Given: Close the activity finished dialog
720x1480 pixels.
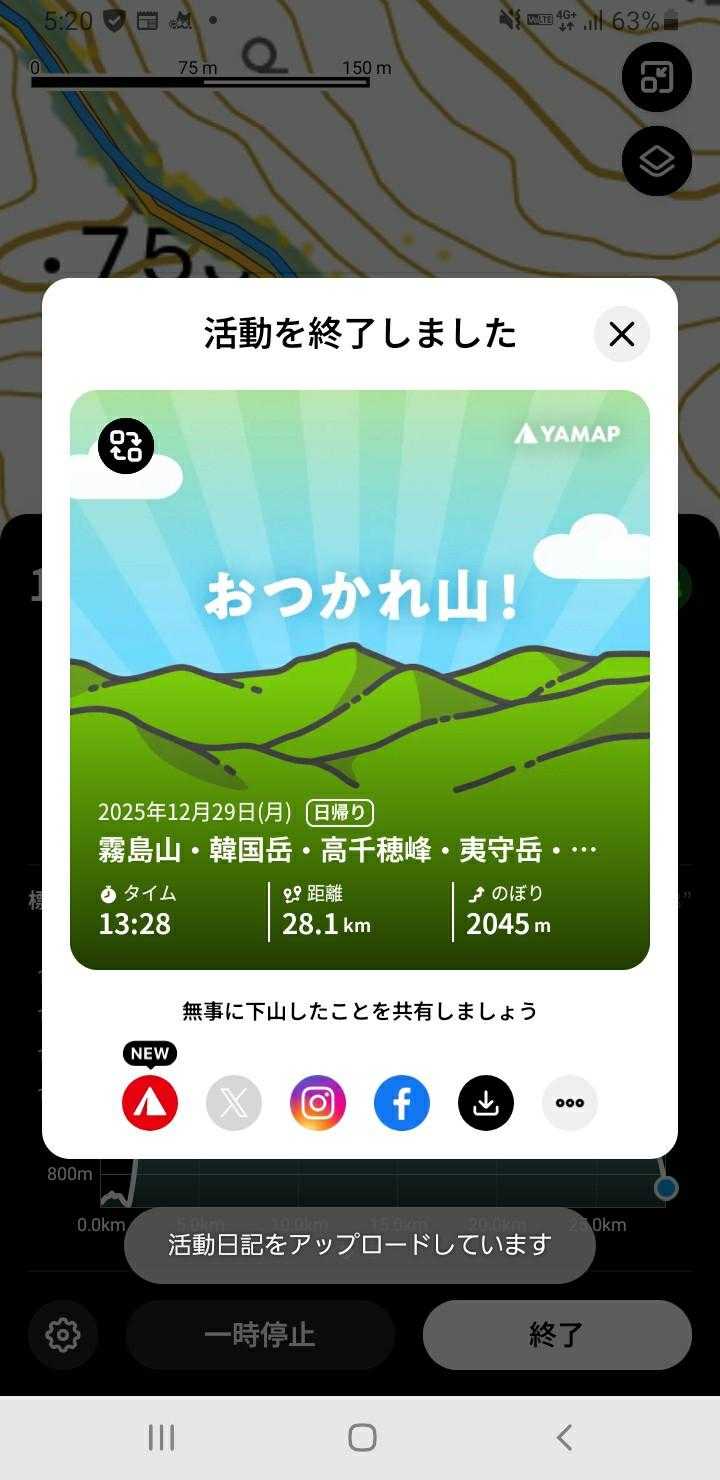Looking at the screenshot, I should pyautogui.click(x=622, y=334).
